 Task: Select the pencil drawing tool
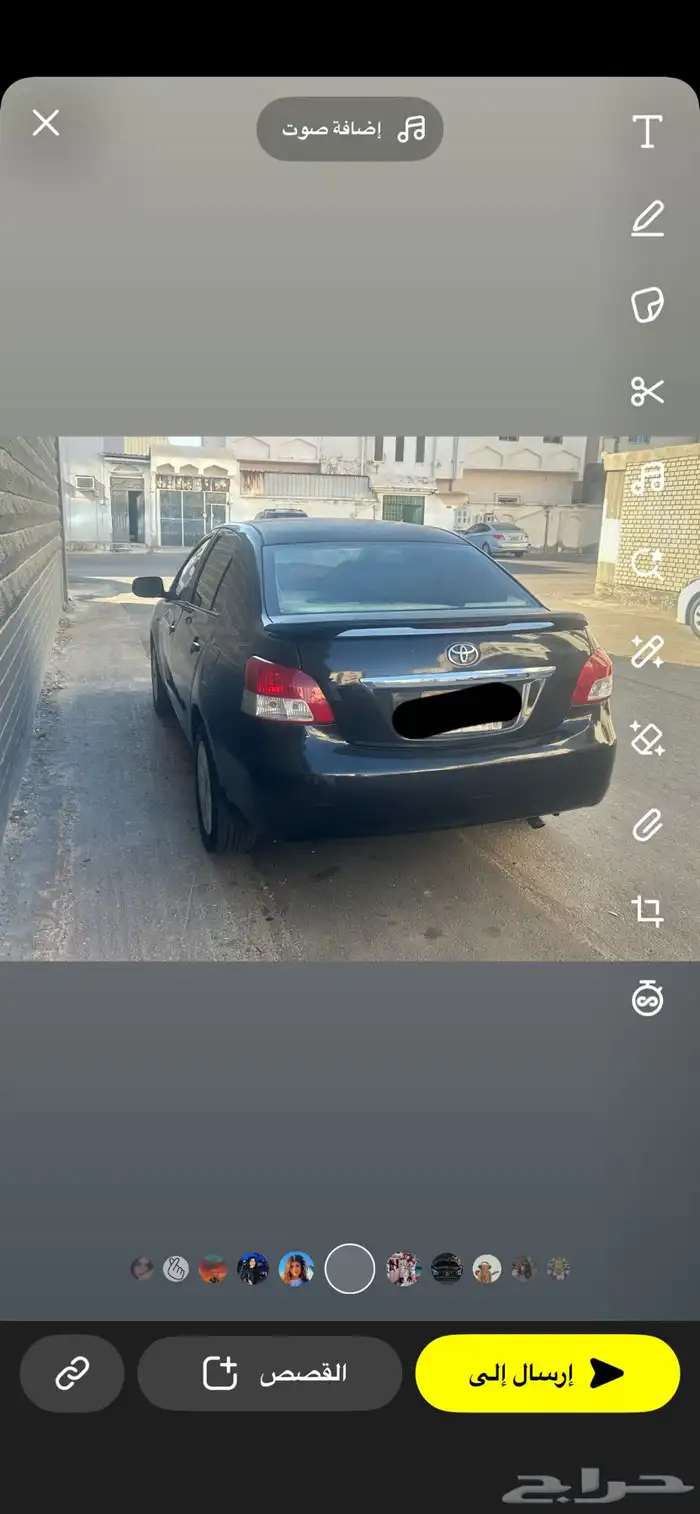(x=647, y=219)
